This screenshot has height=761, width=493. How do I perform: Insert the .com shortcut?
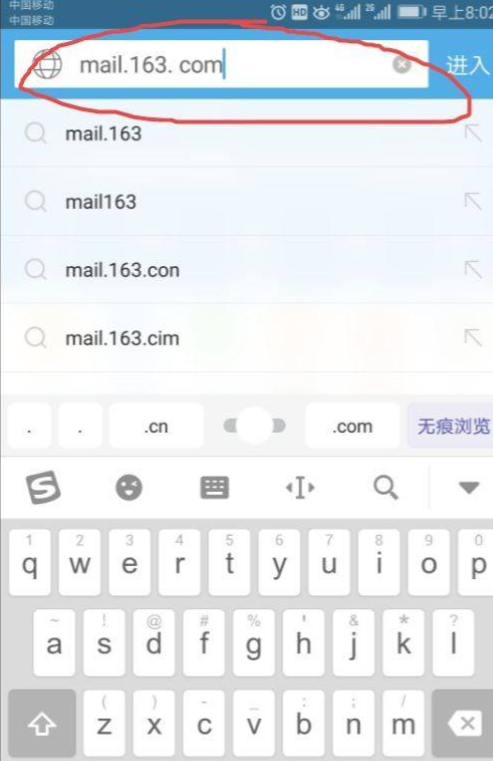click(352, 426)
